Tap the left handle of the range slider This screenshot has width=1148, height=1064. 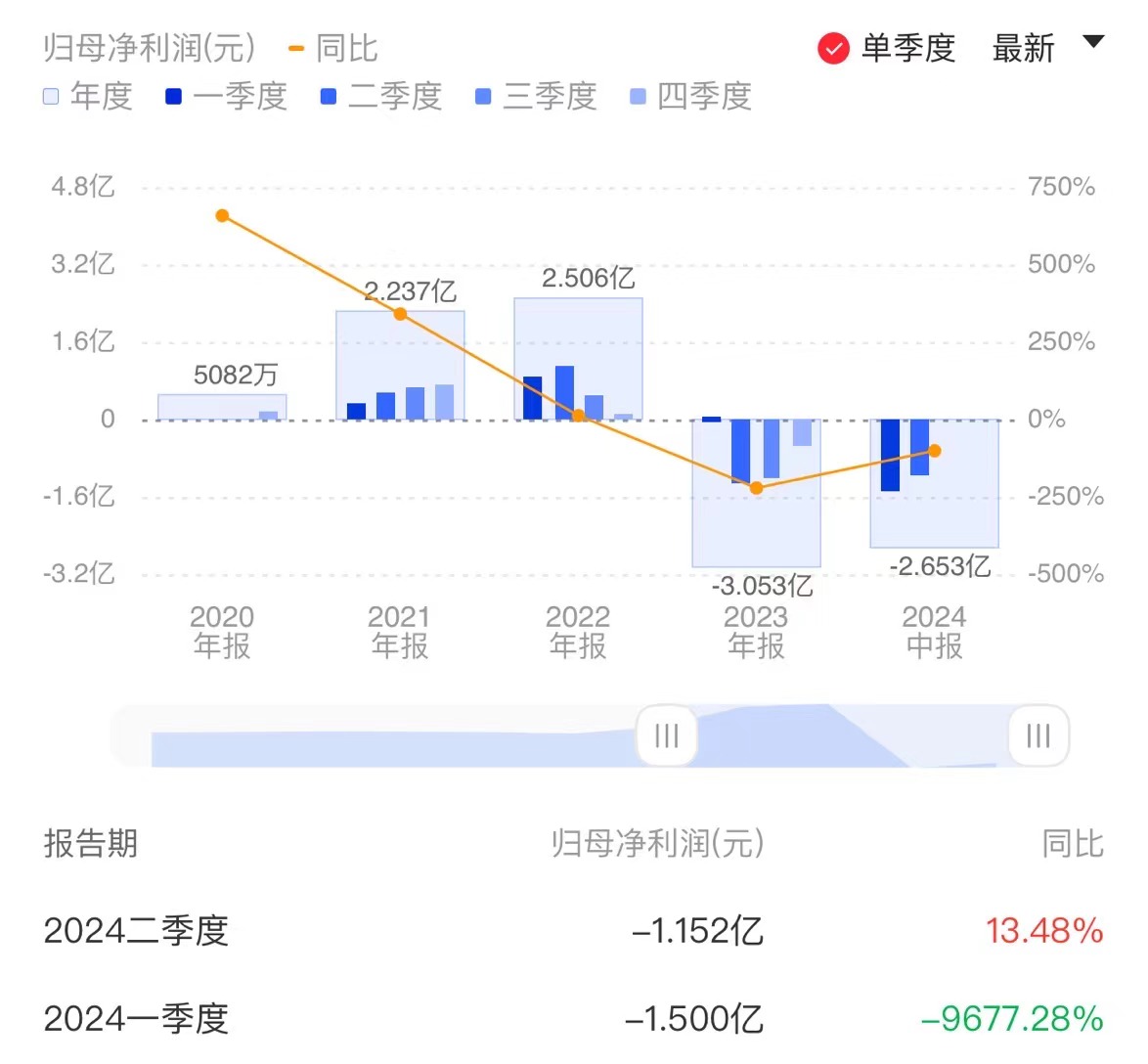pos(666,735)
